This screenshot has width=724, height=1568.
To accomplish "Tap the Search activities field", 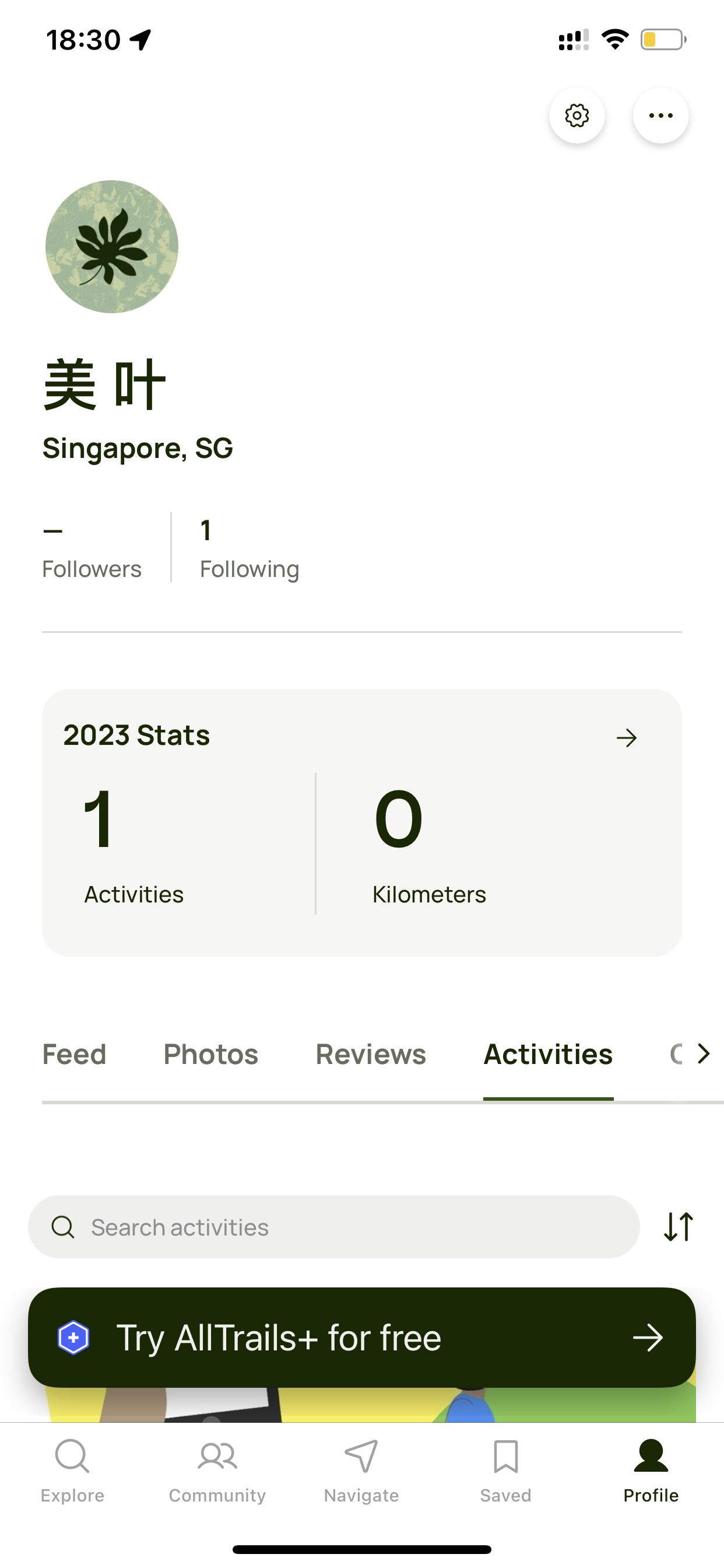I will 334,1227.
